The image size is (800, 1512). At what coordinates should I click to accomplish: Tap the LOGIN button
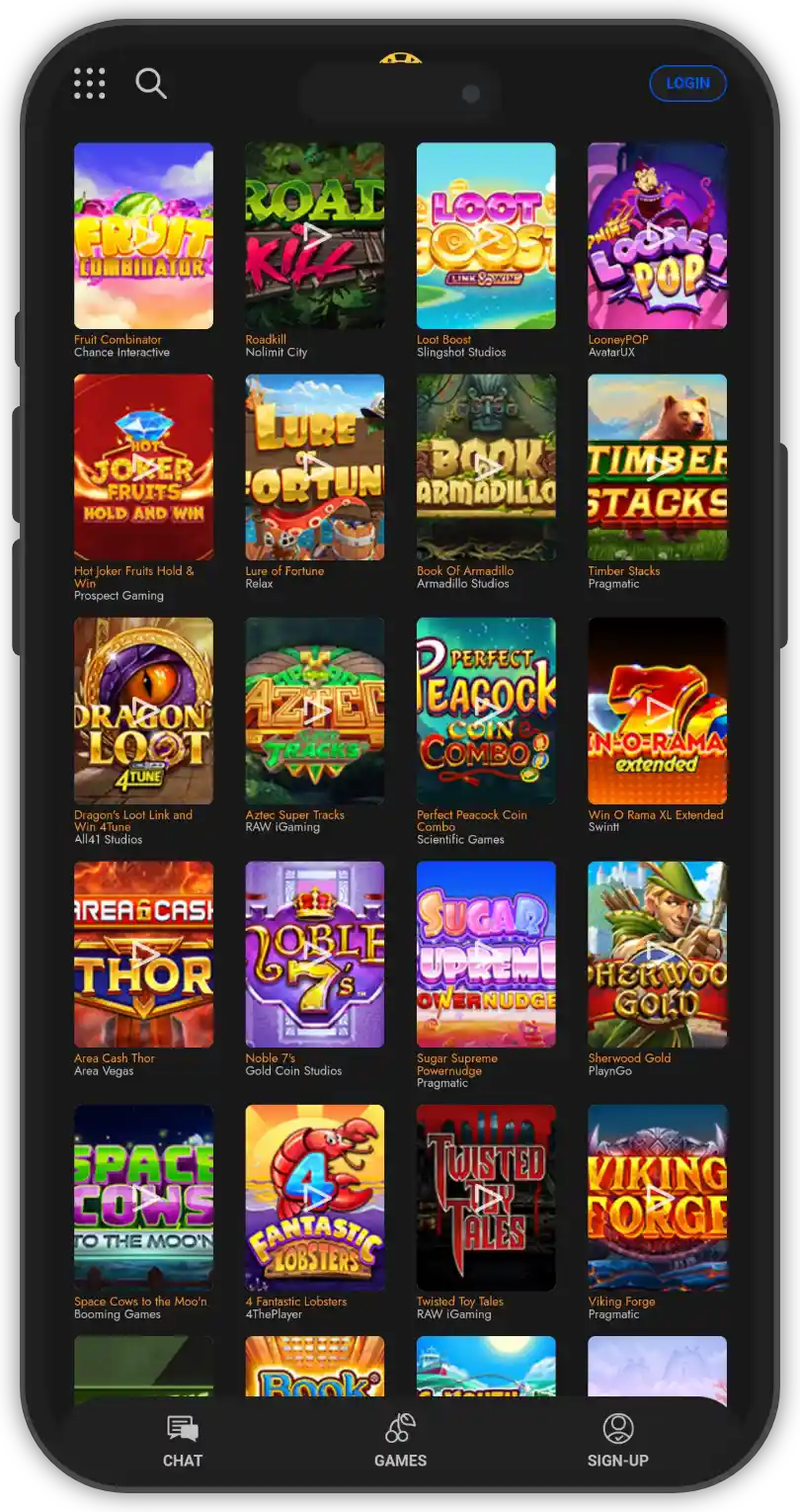point(687,83)
